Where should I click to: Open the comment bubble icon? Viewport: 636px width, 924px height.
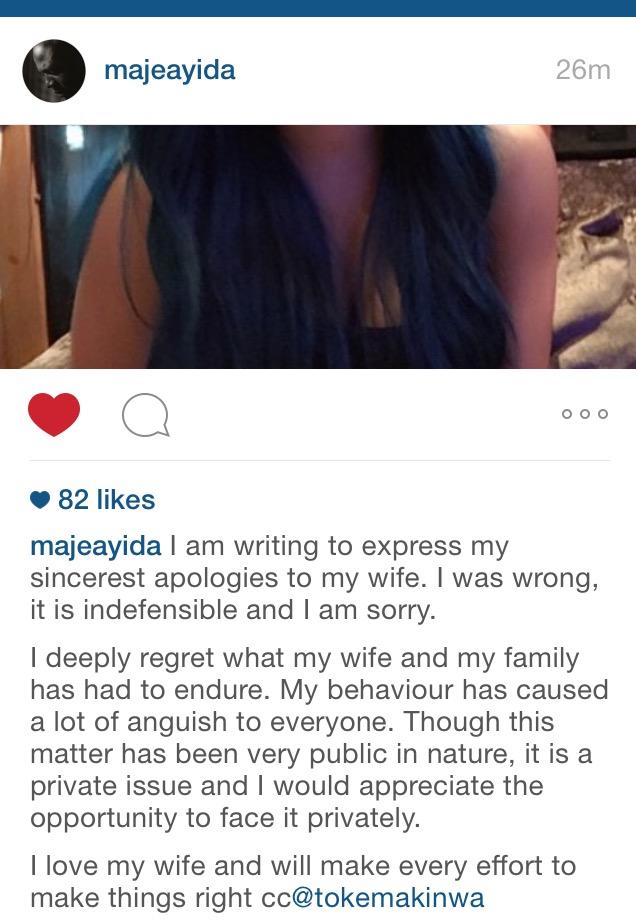[145, 415]
